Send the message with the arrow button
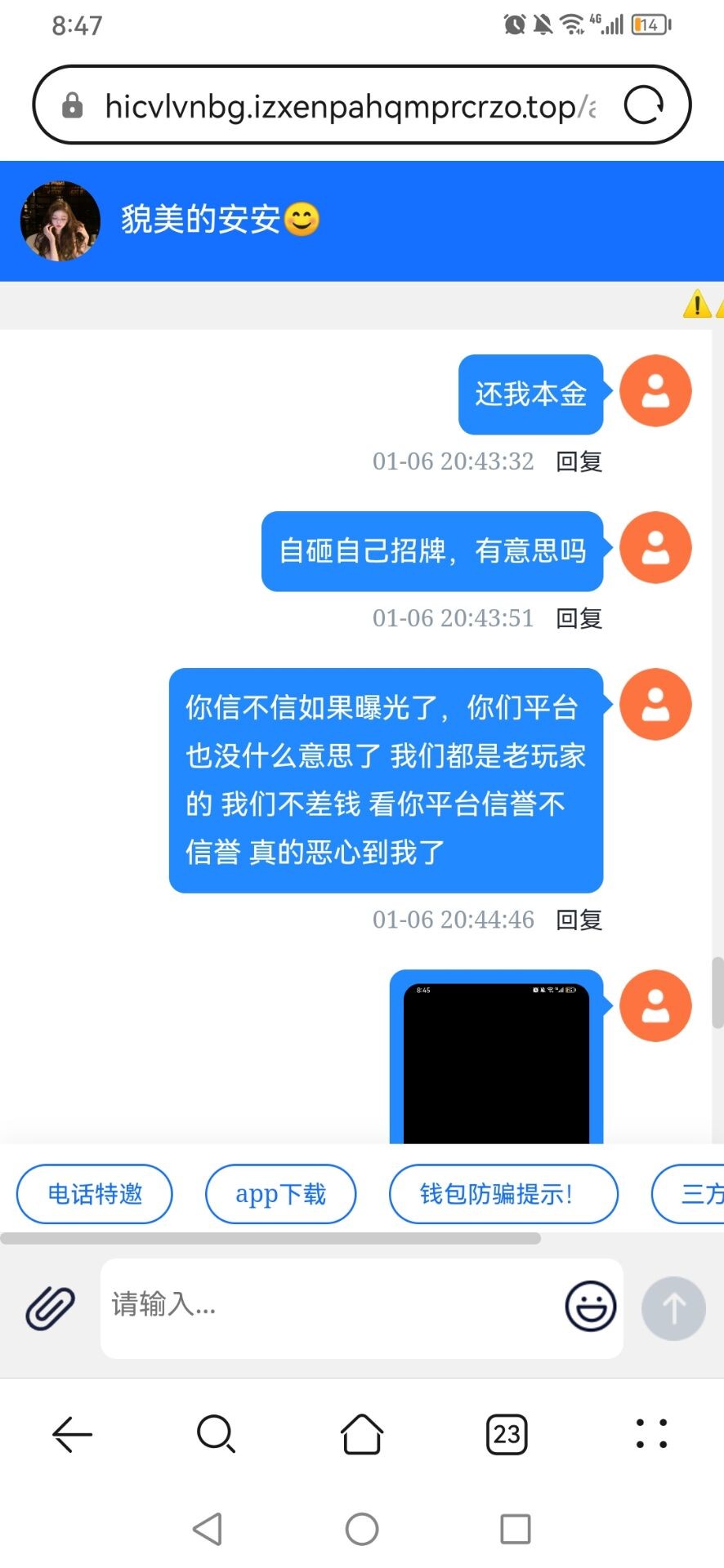724x1568 pixels. 673,1308
